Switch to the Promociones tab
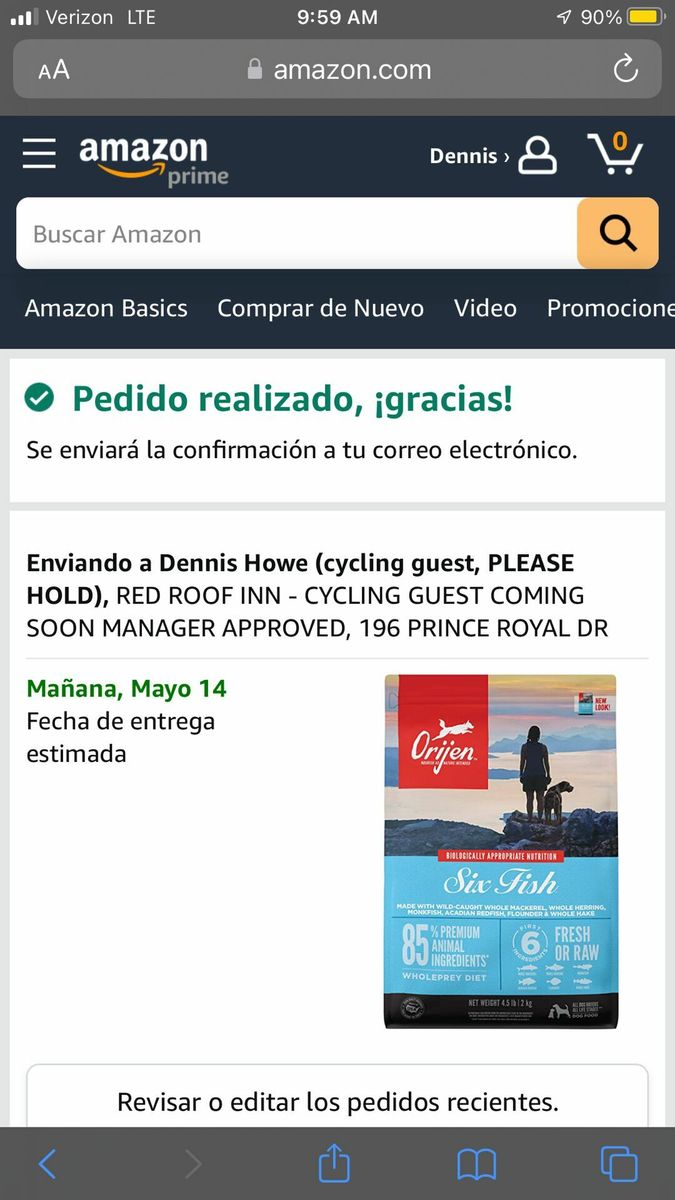675x1200 pixels. click(610, 308)
